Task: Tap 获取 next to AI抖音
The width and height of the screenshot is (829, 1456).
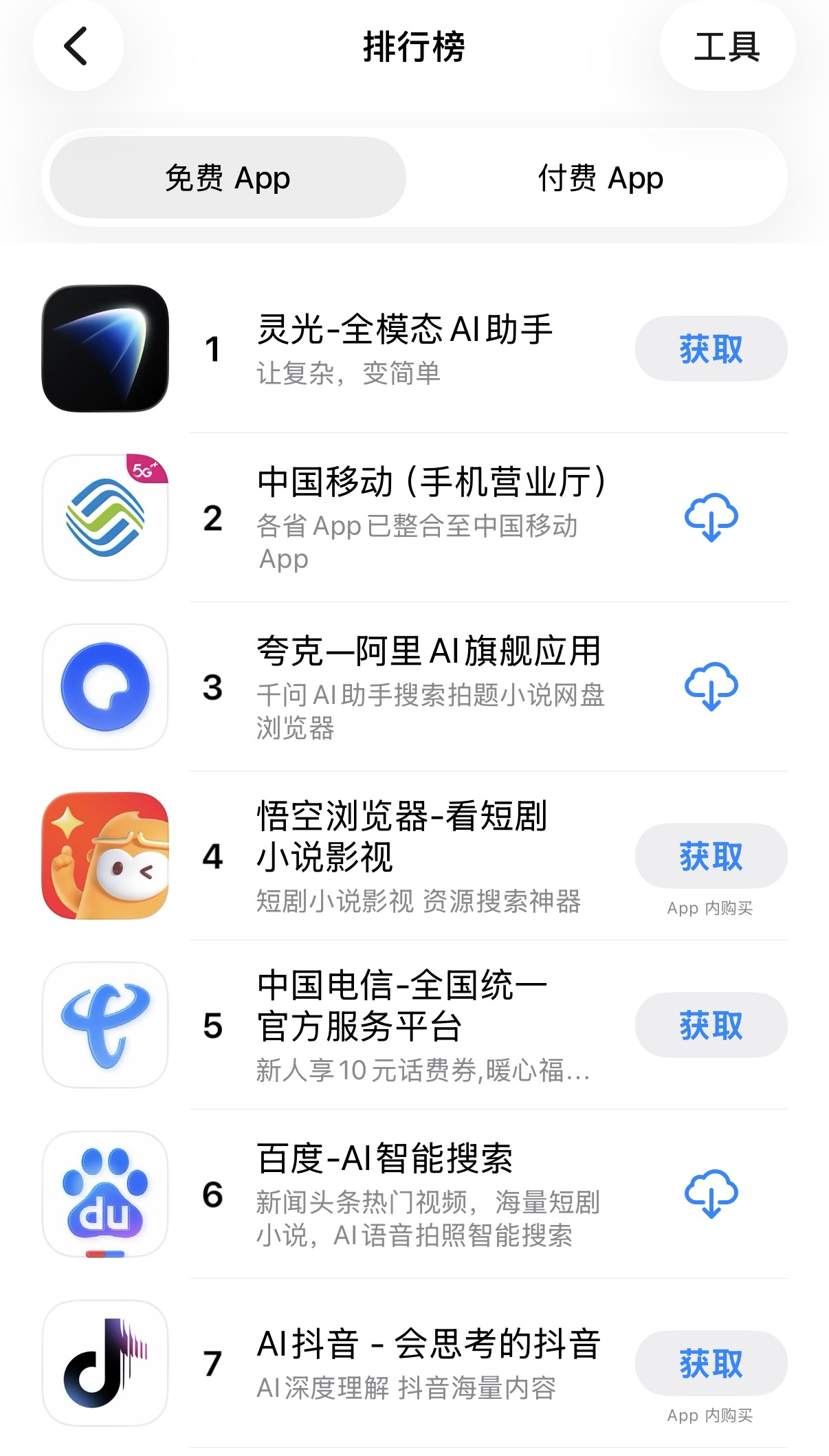Action: point(711,1363)
